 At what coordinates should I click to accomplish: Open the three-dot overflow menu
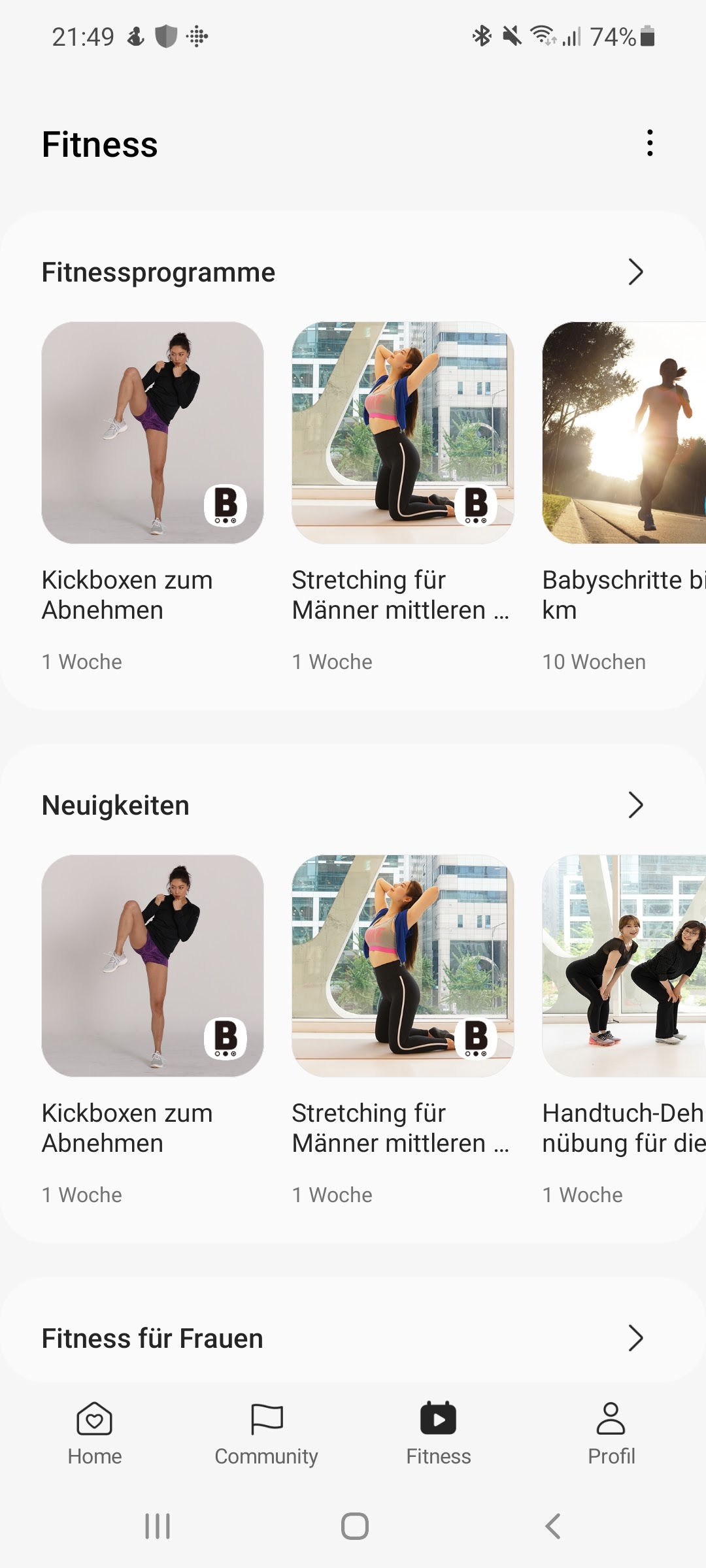[650, 143]
